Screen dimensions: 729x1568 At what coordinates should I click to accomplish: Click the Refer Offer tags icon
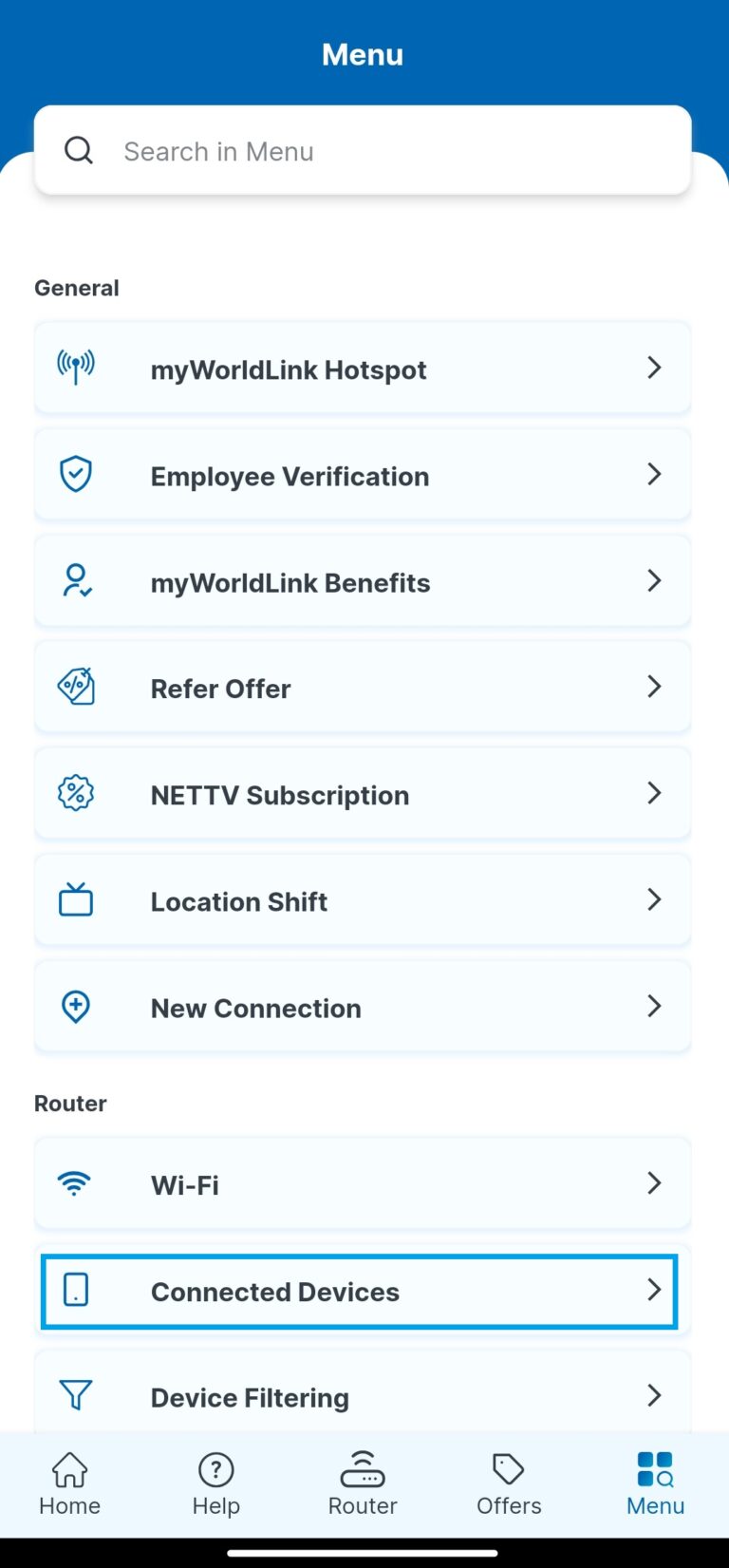click(75, 686)
